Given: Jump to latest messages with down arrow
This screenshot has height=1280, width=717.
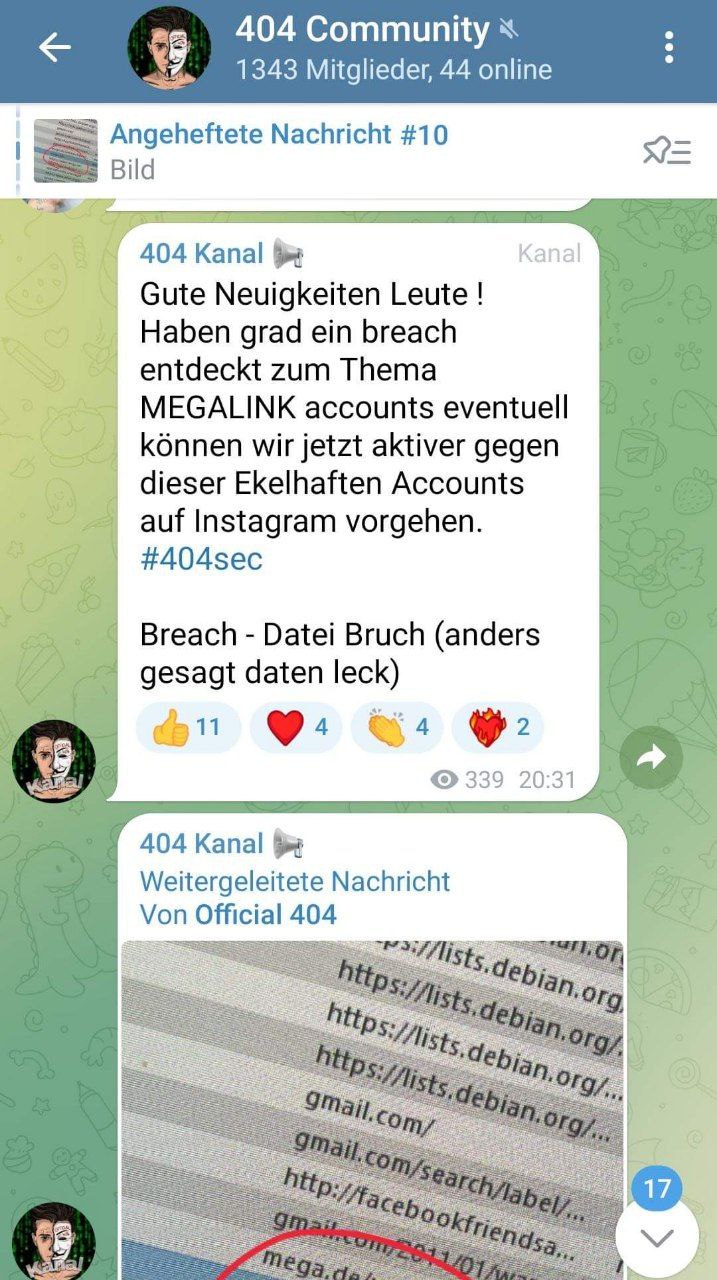Looking at the screenshot, I should pos(657,1238).
